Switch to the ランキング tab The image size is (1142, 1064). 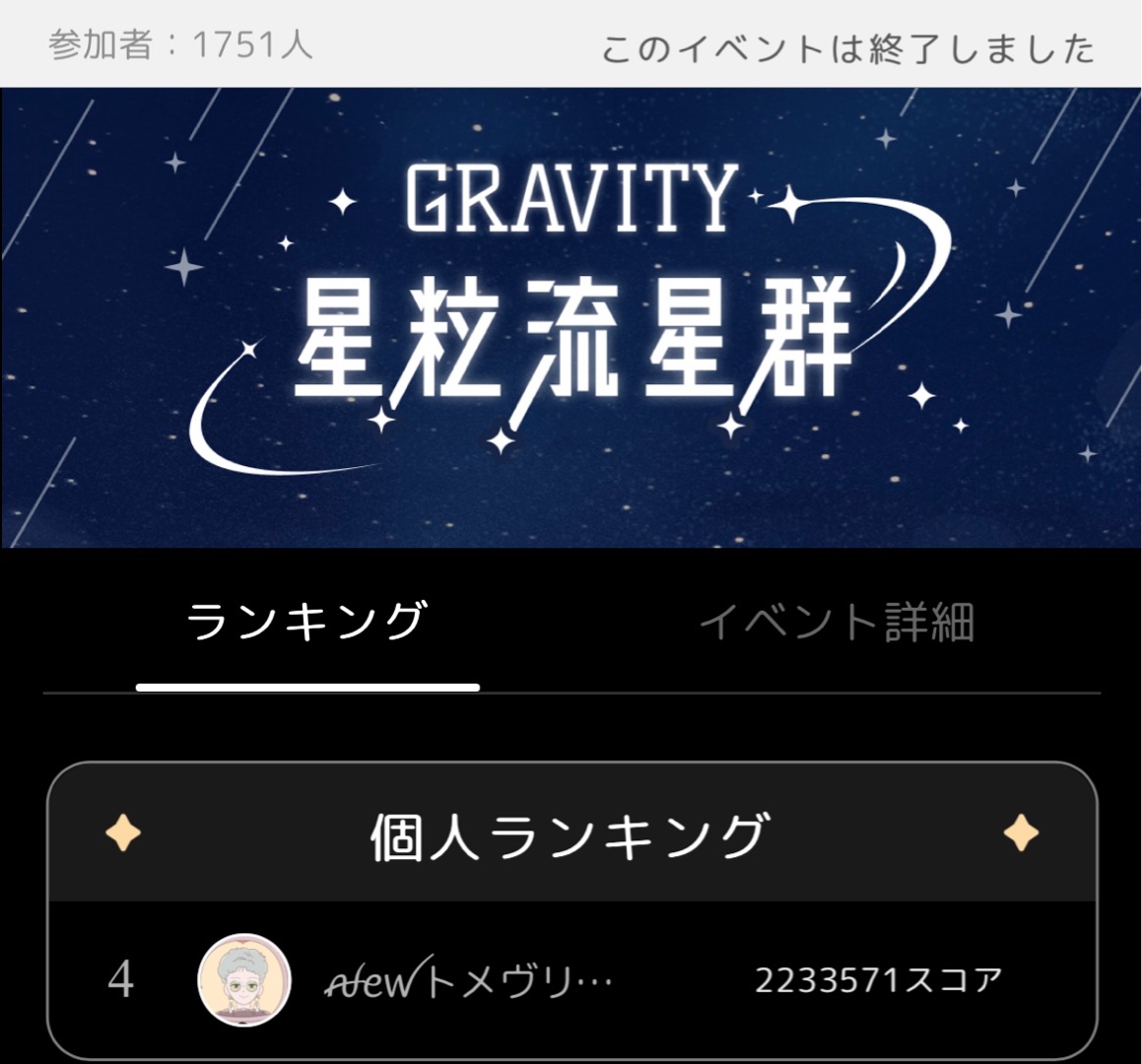[x=306, y=623]
